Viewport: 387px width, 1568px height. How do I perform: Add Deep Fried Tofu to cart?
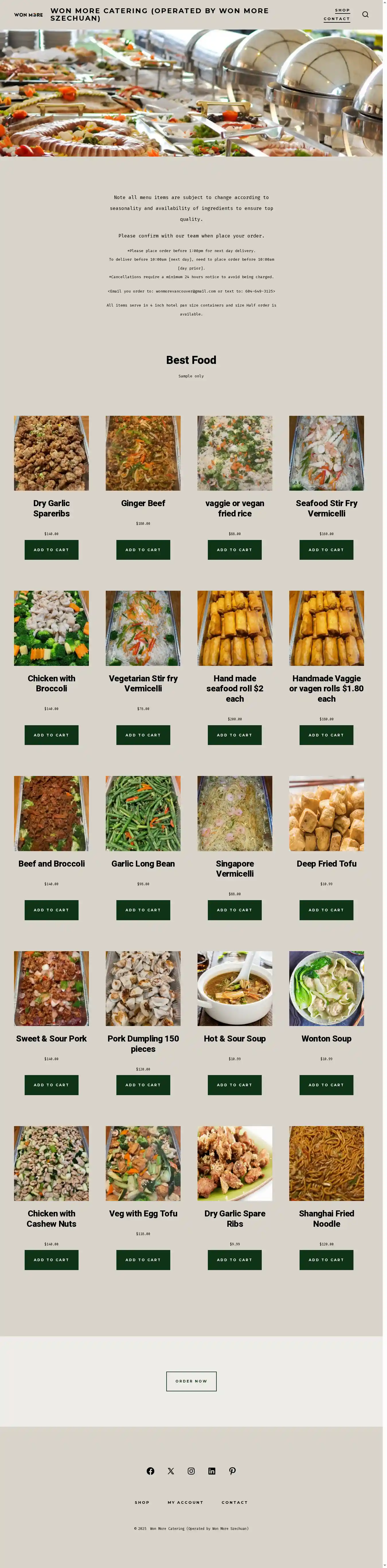(x=326, y=910)
